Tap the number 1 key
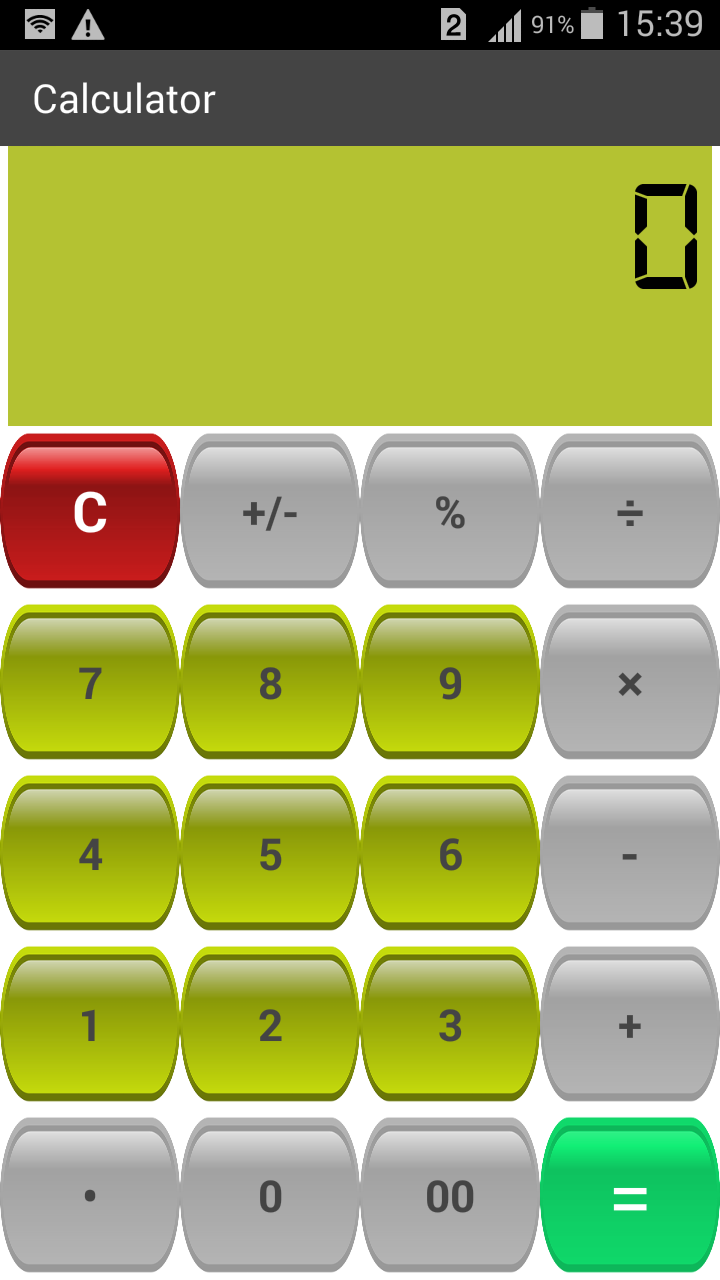 tap(88, 1025)
